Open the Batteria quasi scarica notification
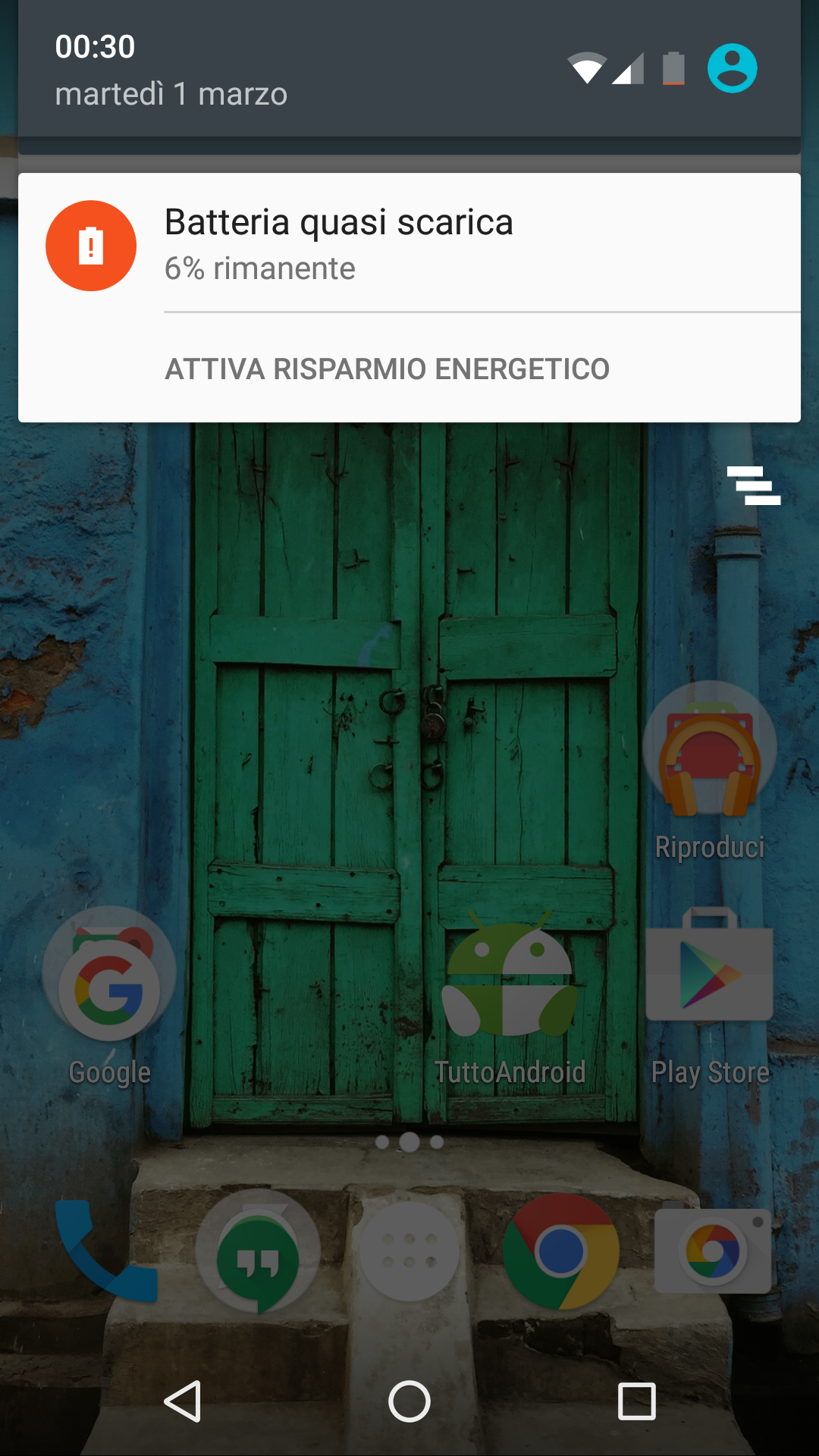 (409, 243)
